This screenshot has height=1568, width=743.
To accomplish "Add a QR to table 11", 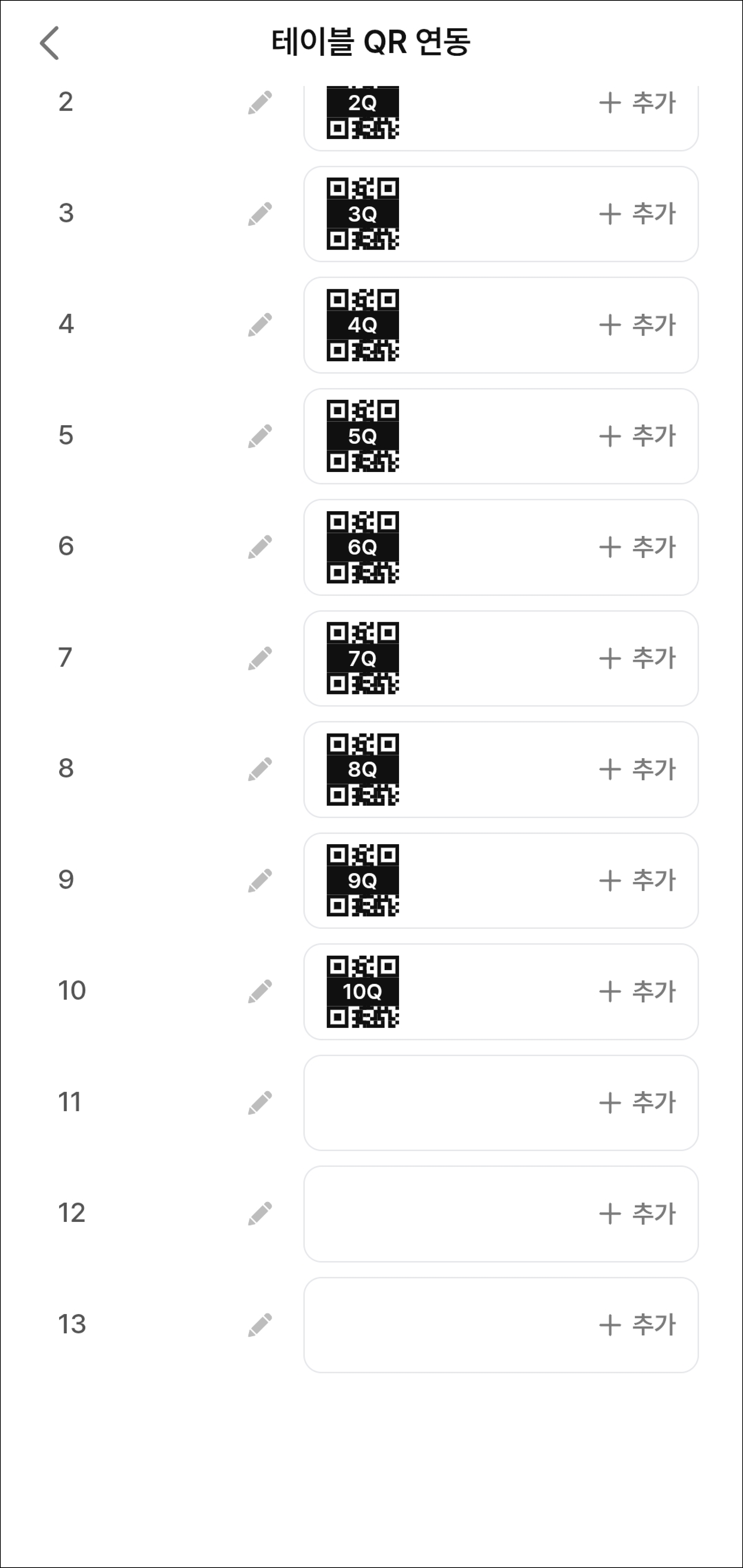I will click(x=637, y=1103).
